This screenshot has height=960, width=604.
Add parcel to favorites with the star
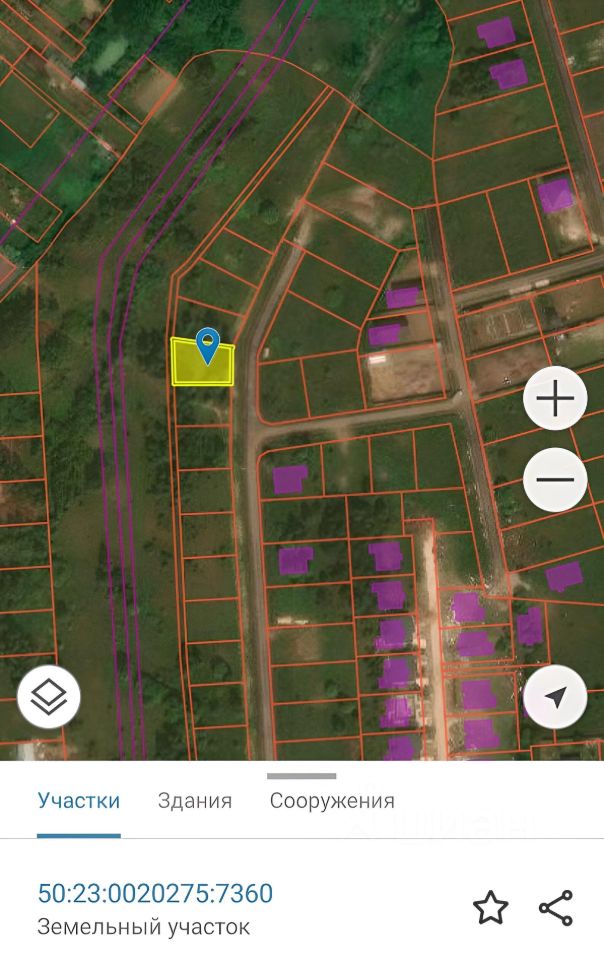[x=490, y=908]
